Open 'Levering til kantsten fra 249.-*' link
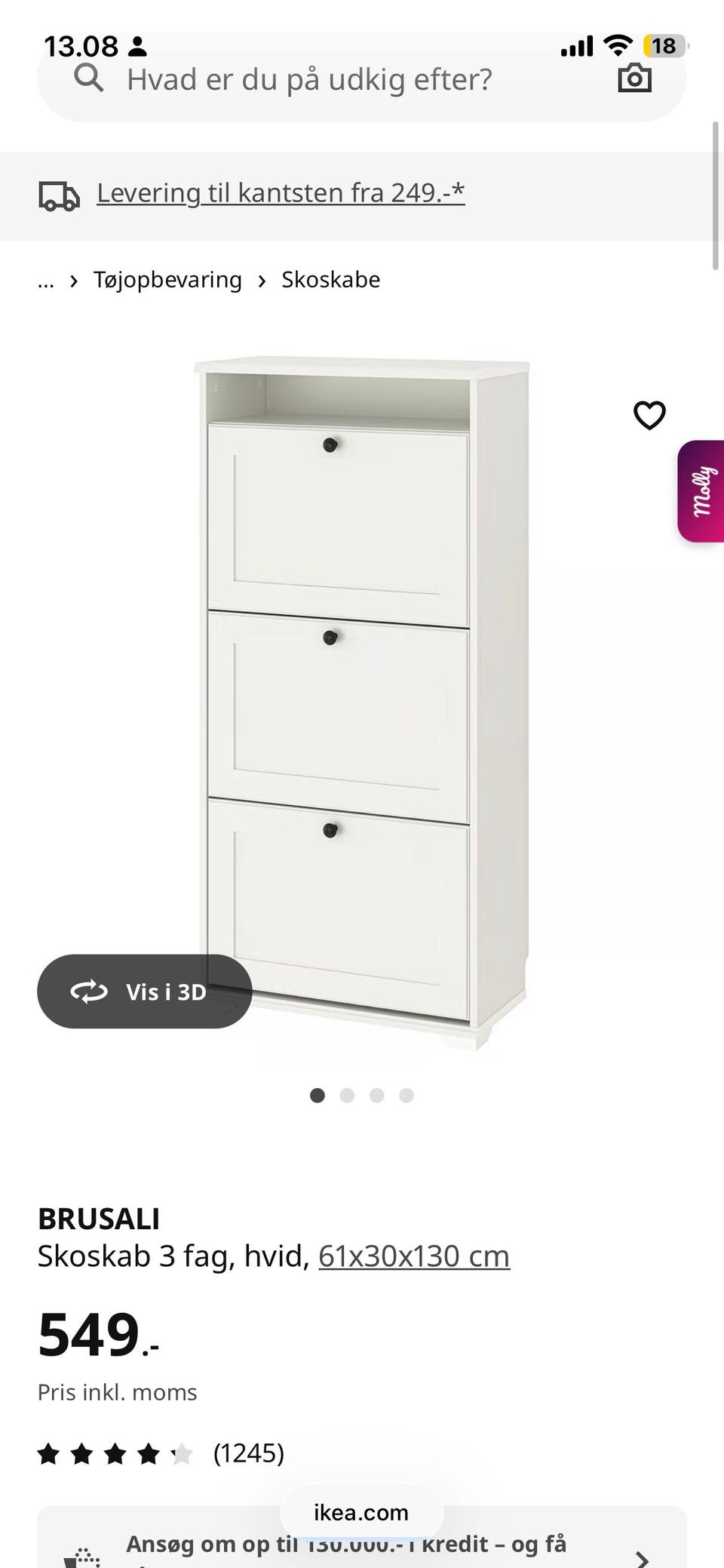 tap(281, 193)
